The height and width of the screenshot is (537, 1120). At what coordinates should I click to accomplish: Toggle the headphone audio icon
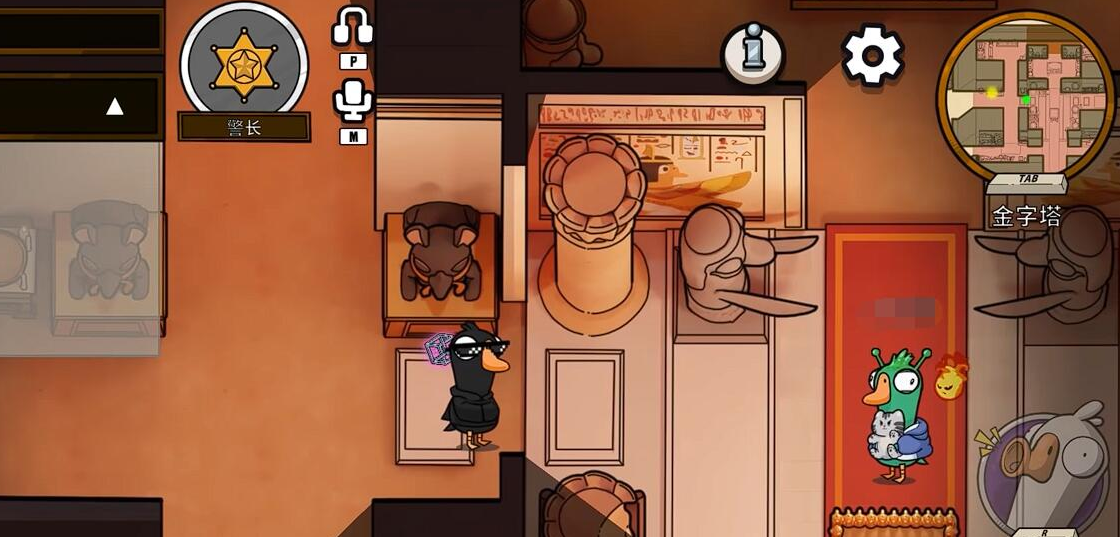point(352,26)
